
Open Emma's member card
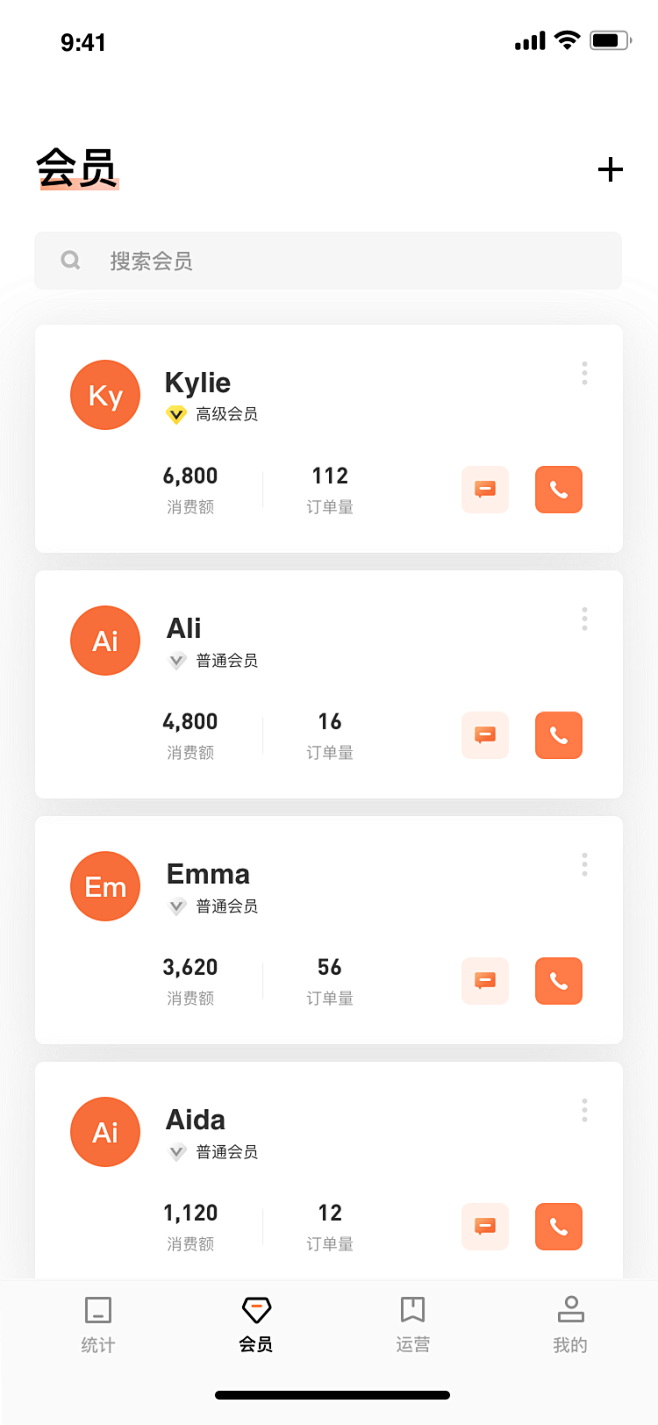click(x=329, y=930)
